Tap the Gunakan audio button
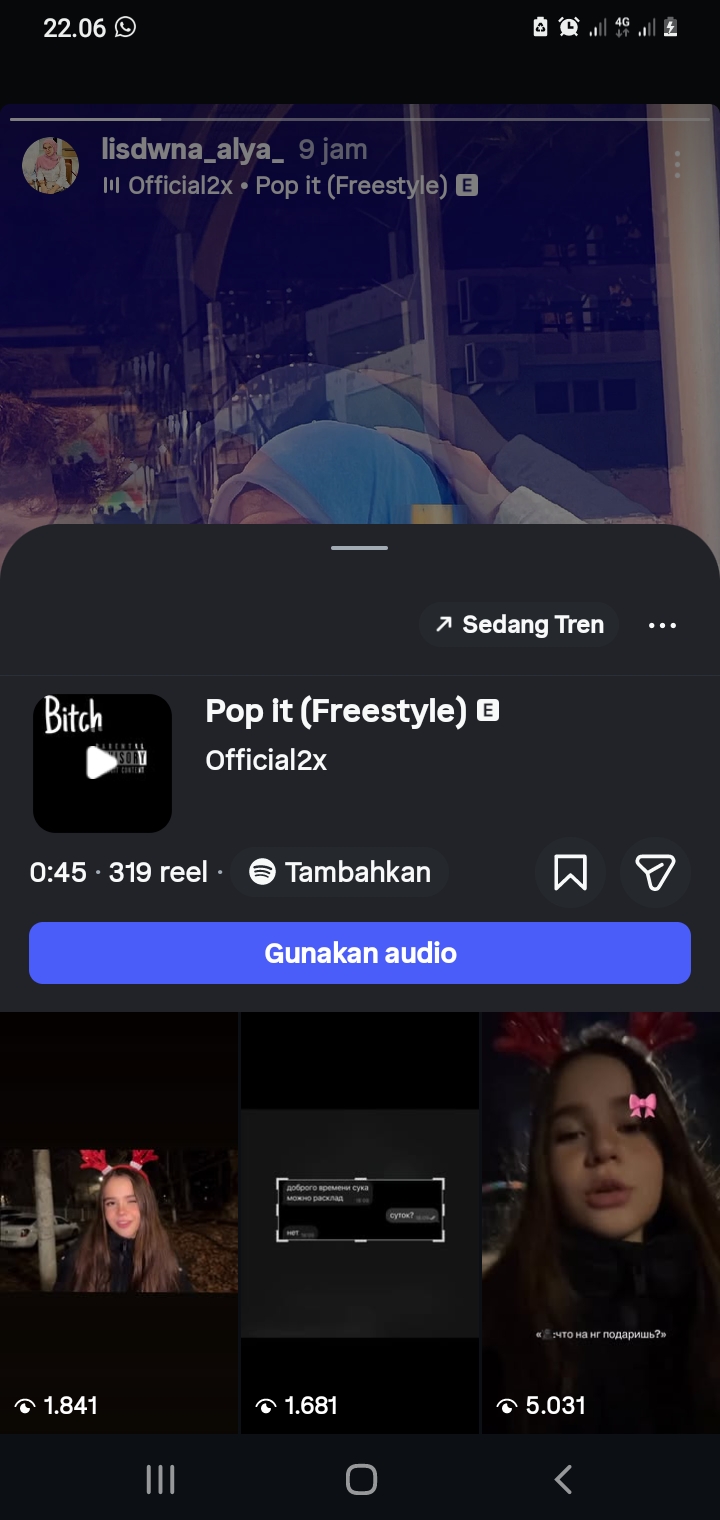The height and width of the screenshot is (1520, 720). (360, 953)
